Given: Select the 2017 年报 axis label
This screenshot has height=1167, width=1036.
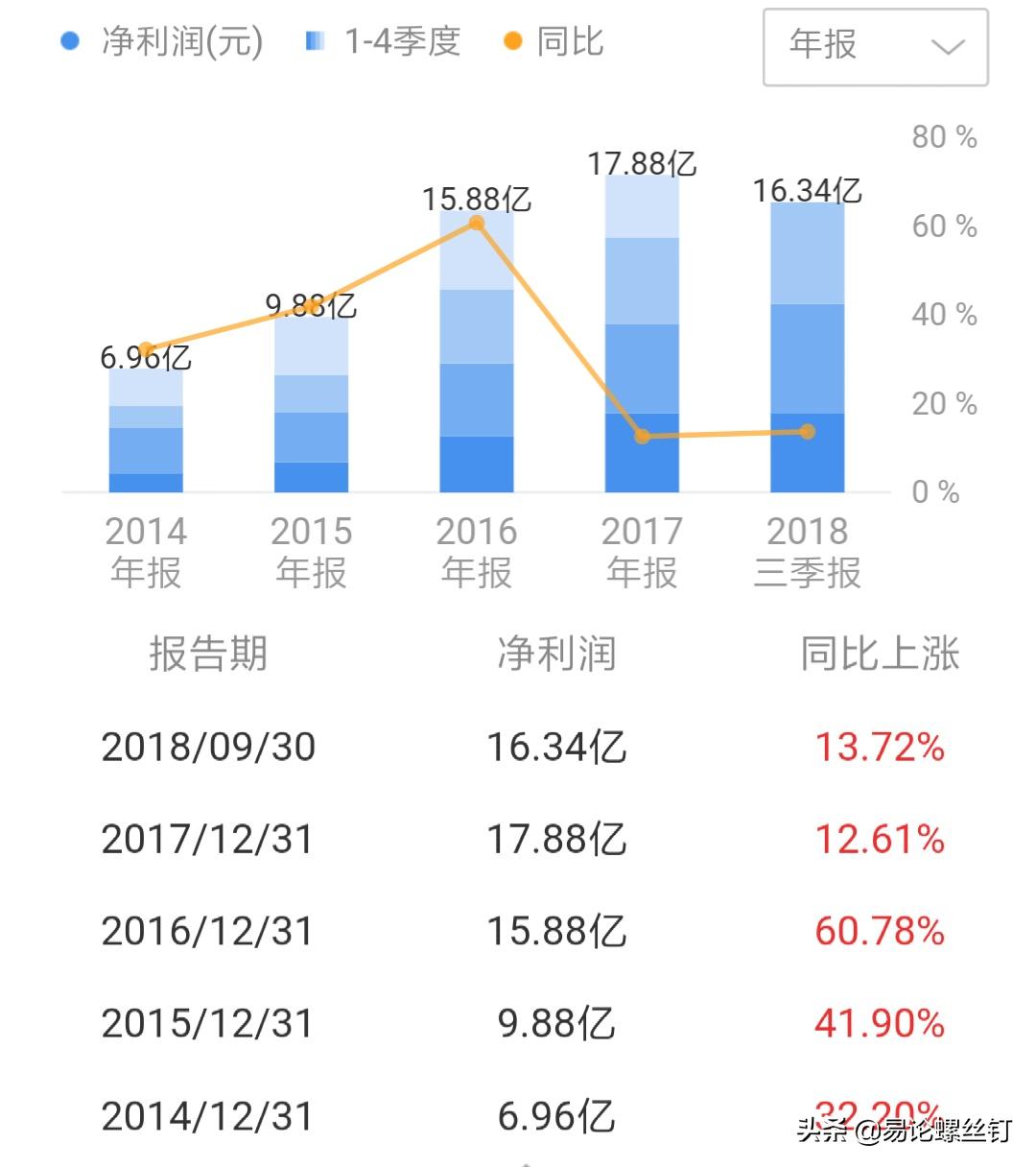Looking at the screenshot, I should click(641, 552).
